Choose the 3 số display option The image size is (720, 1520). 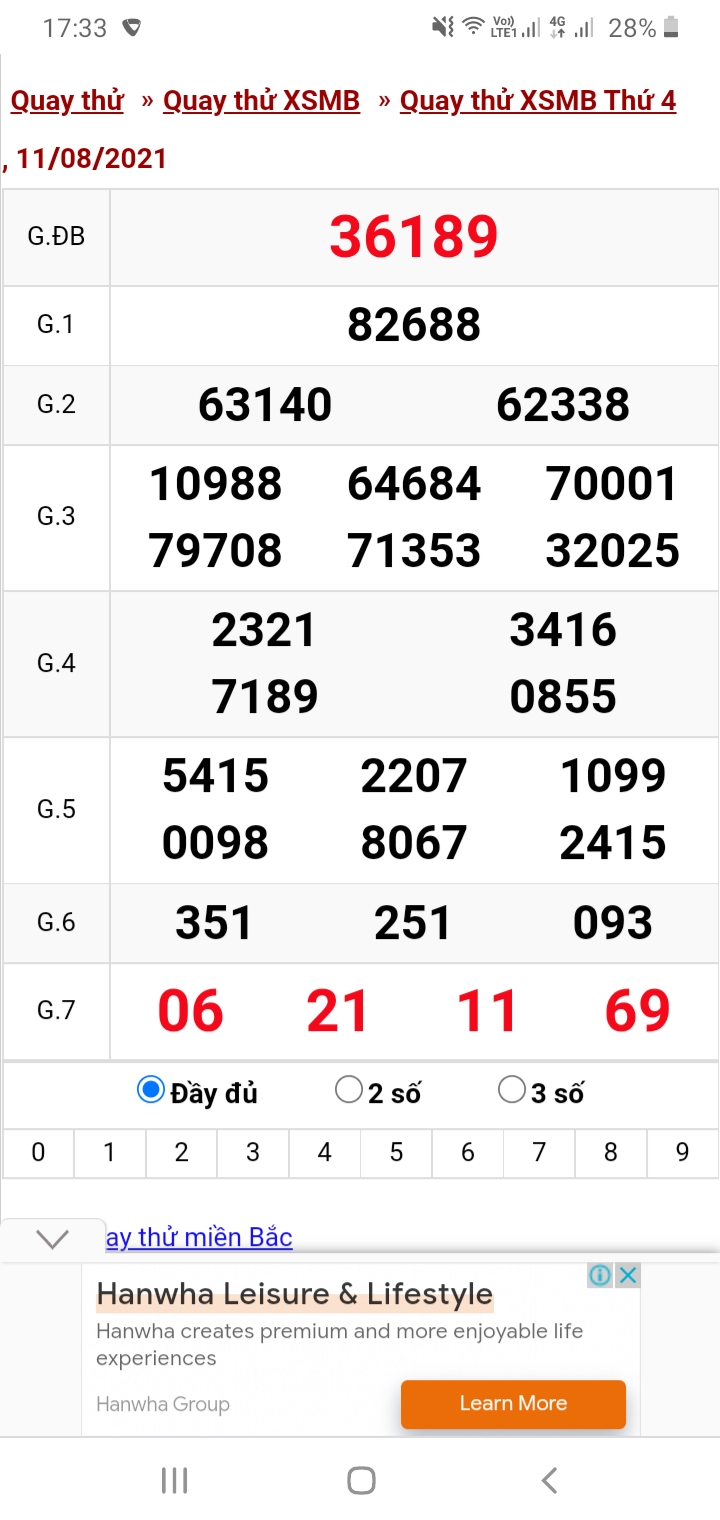coord(512,1090)
